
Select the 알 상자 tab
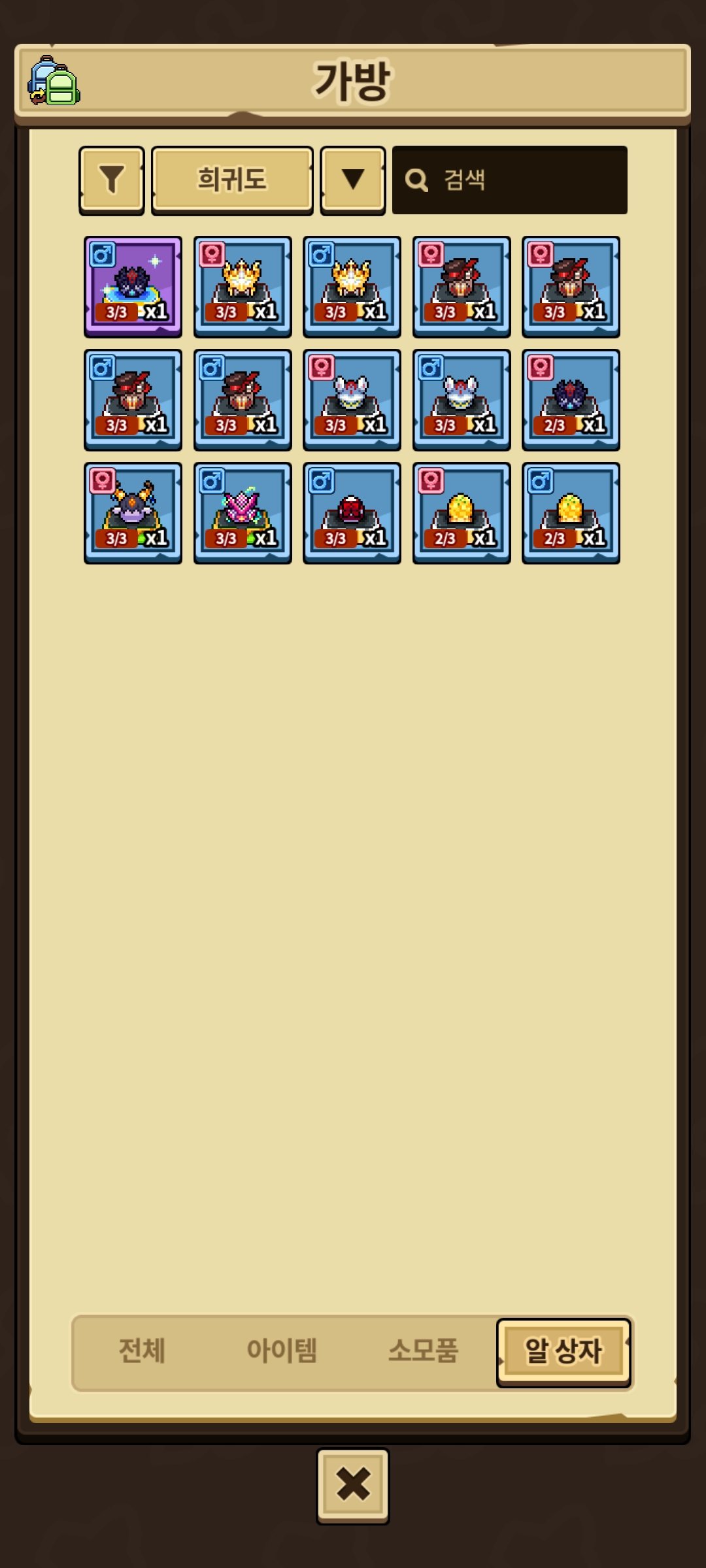tap(563, 1352)
